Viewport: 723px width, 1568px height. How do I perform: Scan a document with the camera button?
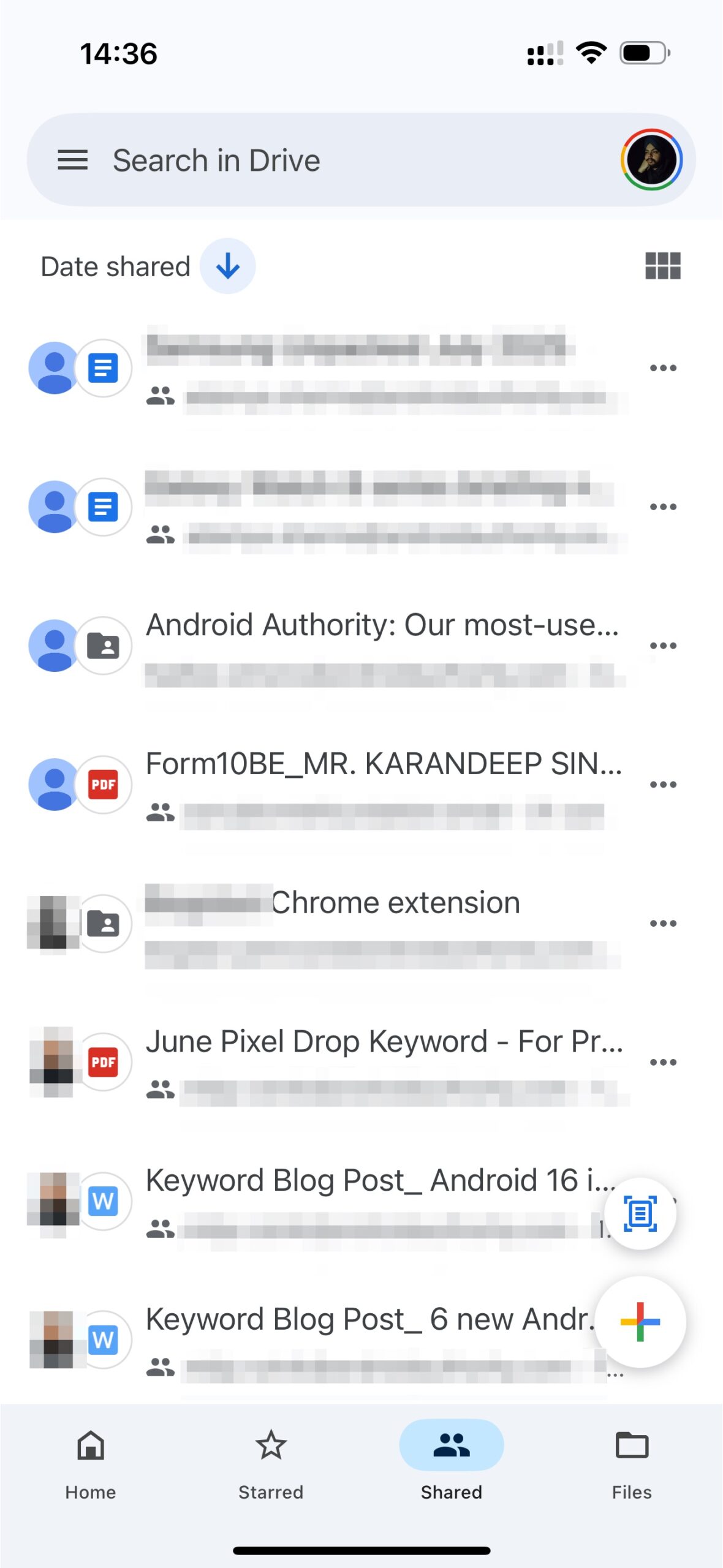(x=640, y=1213)
